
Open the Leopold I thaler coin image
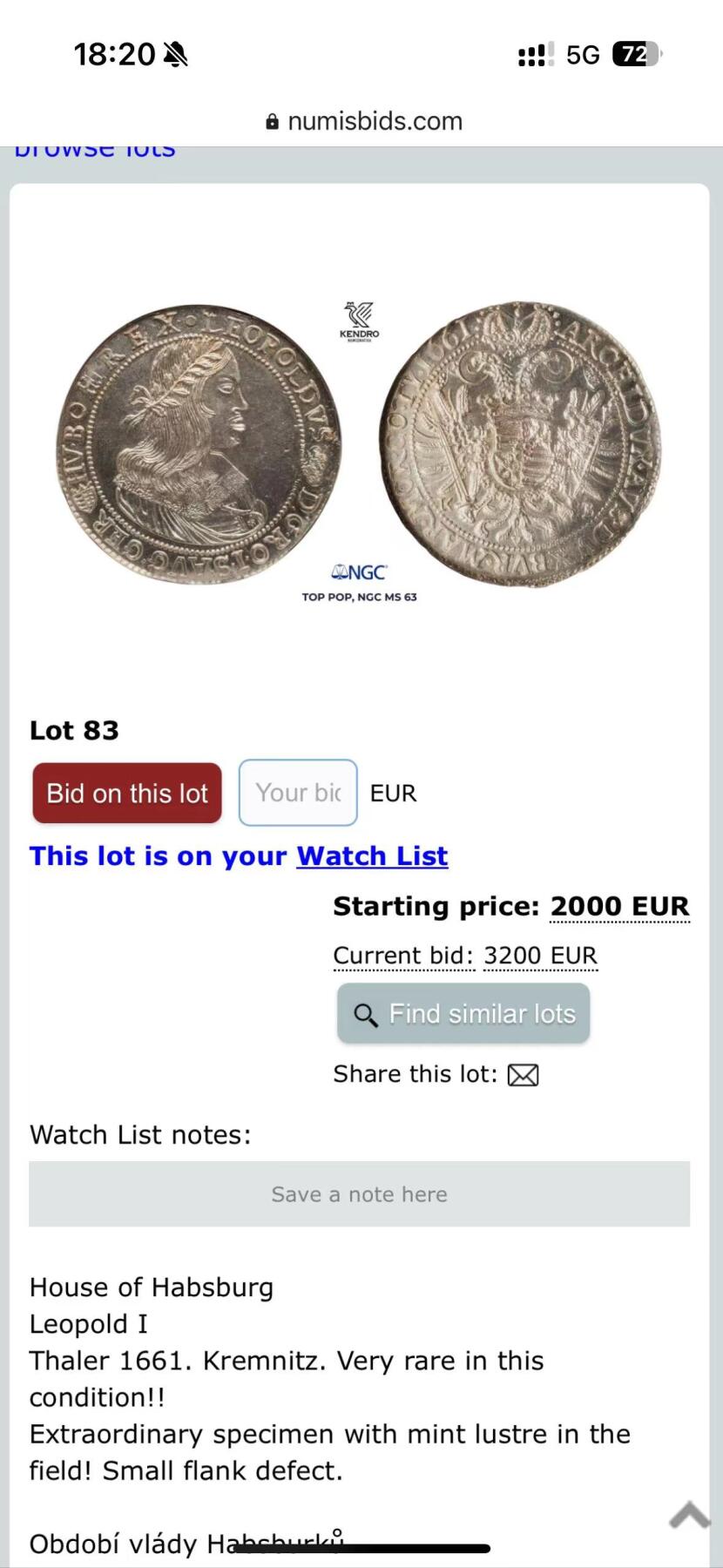click(x=359, y=444)
